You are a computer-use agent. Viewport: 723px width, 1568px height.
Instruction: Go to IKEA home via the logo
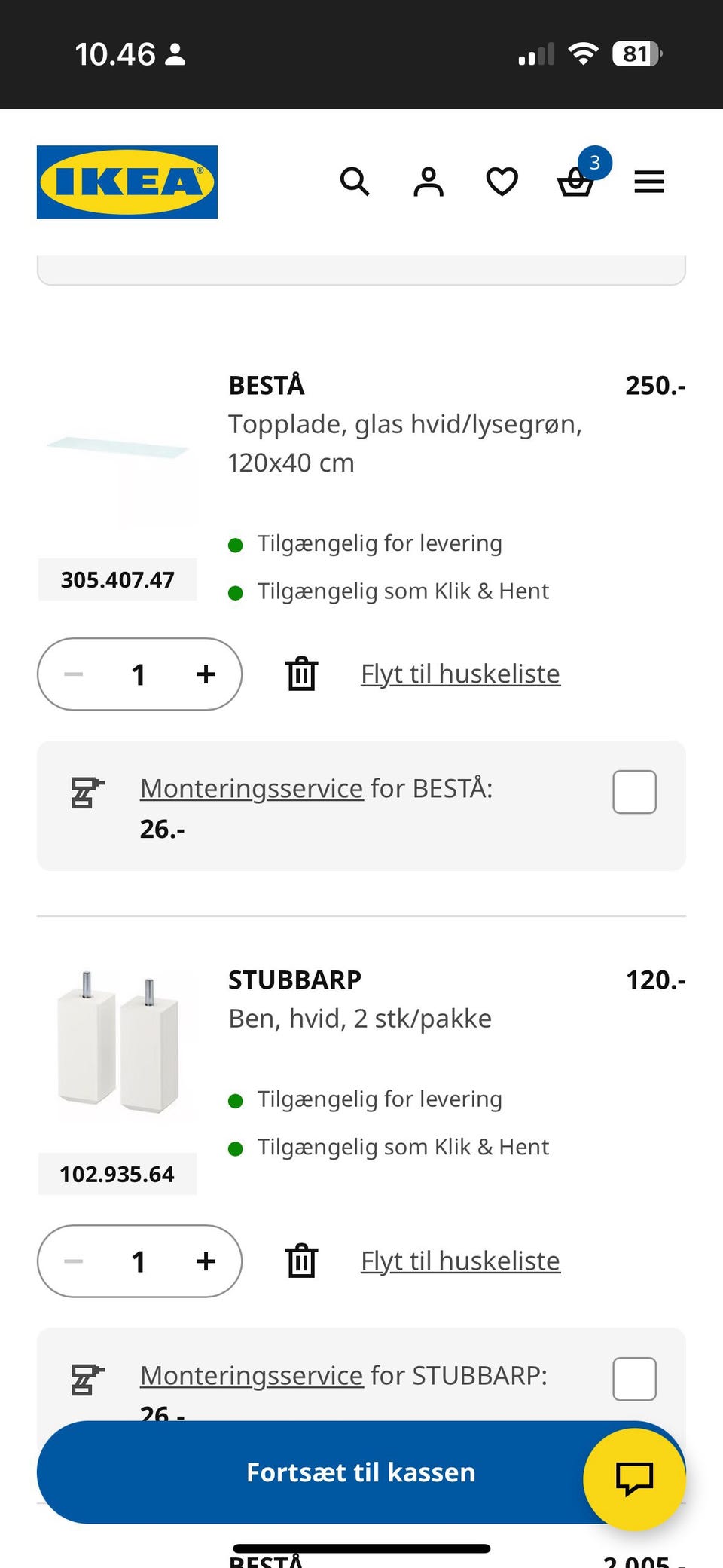[x=127, y=182]
